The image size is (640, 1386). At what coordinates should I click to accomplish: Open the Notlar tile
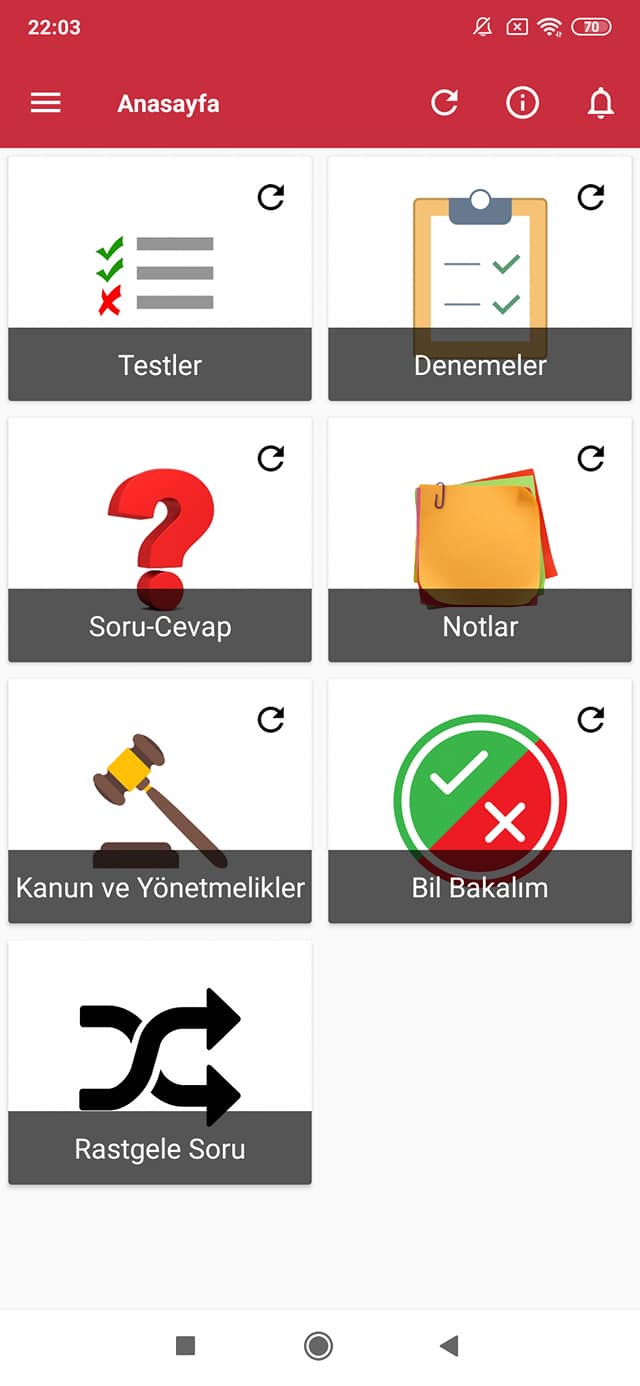tap(480, 539)
